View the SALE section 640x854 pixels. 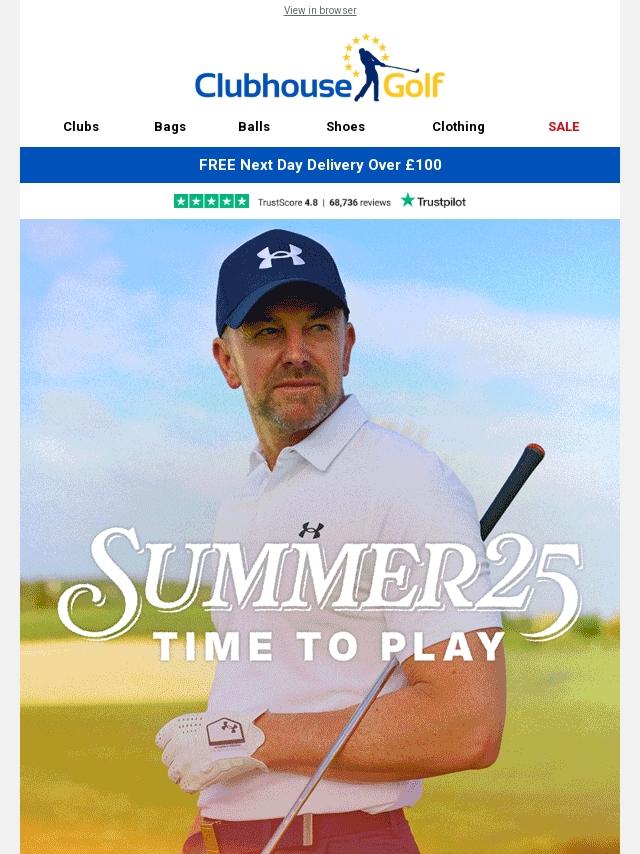click(x=563, y=127)
